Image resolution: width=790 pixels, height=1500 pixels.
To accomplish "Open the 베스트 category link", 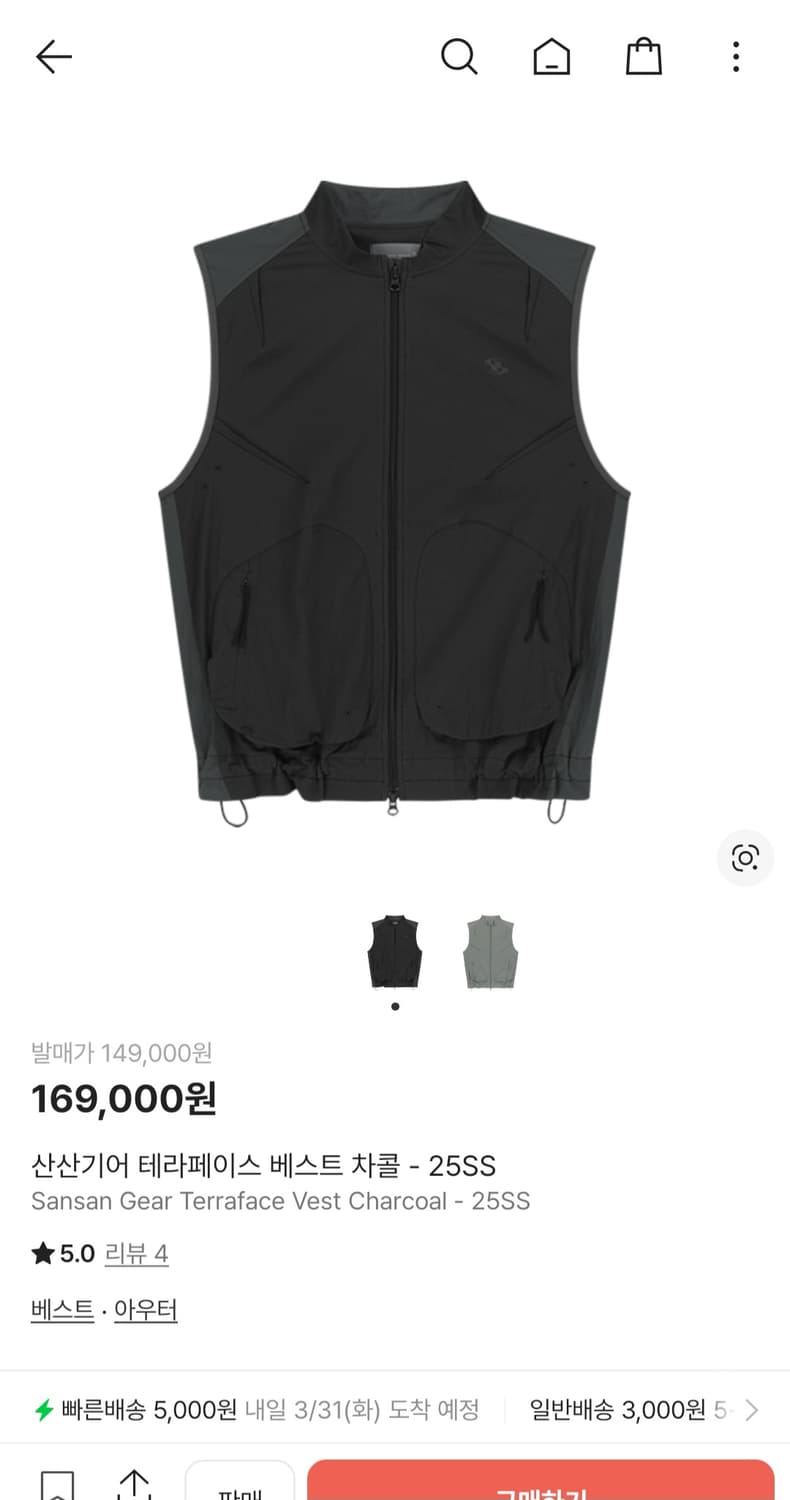I will coord(62,1310).
